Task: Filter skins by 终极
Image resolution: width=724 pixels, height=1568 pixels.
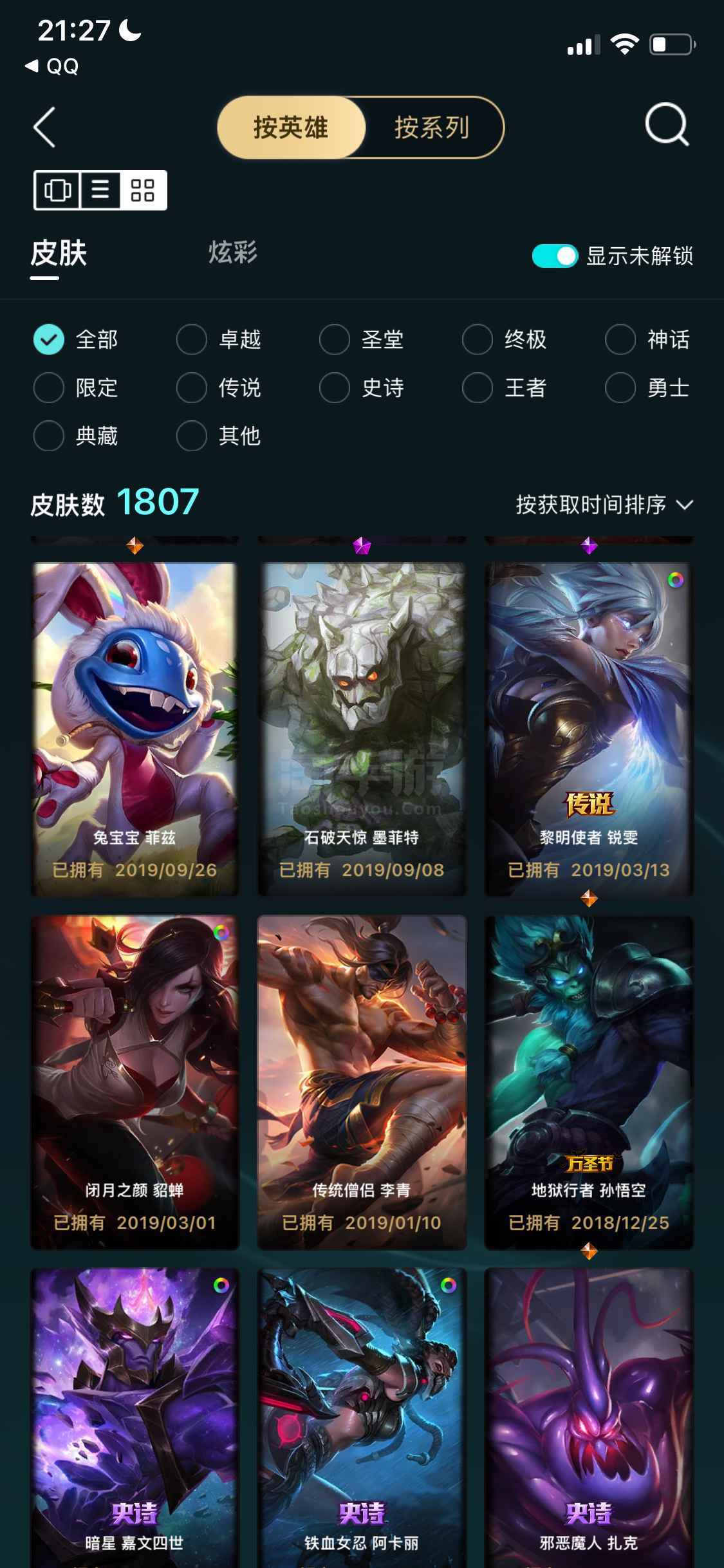Action: coord(505,339)
